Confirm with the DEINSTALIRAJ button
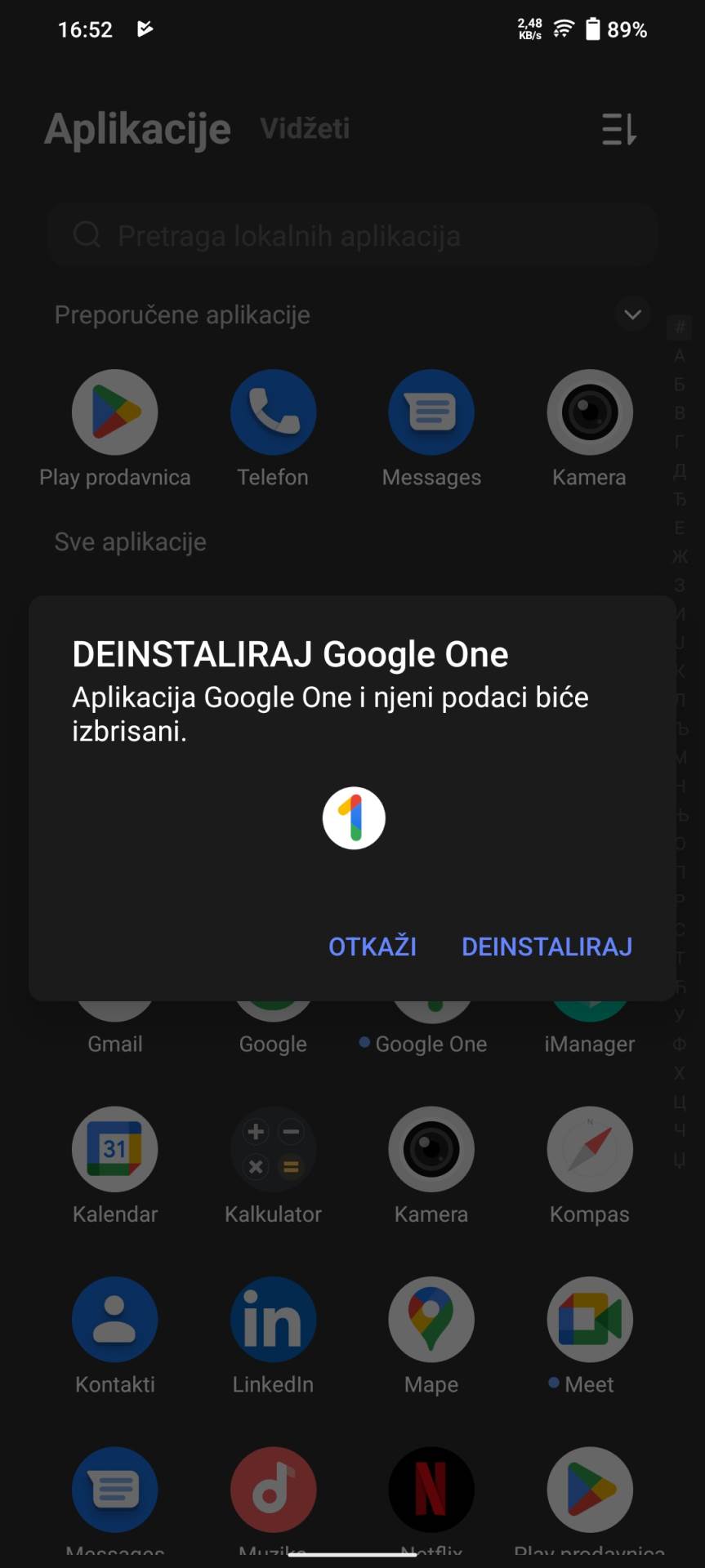Image resolution: width=705 pixels, height=1568 pixels. pyautogui.click(x=547, y=946)
